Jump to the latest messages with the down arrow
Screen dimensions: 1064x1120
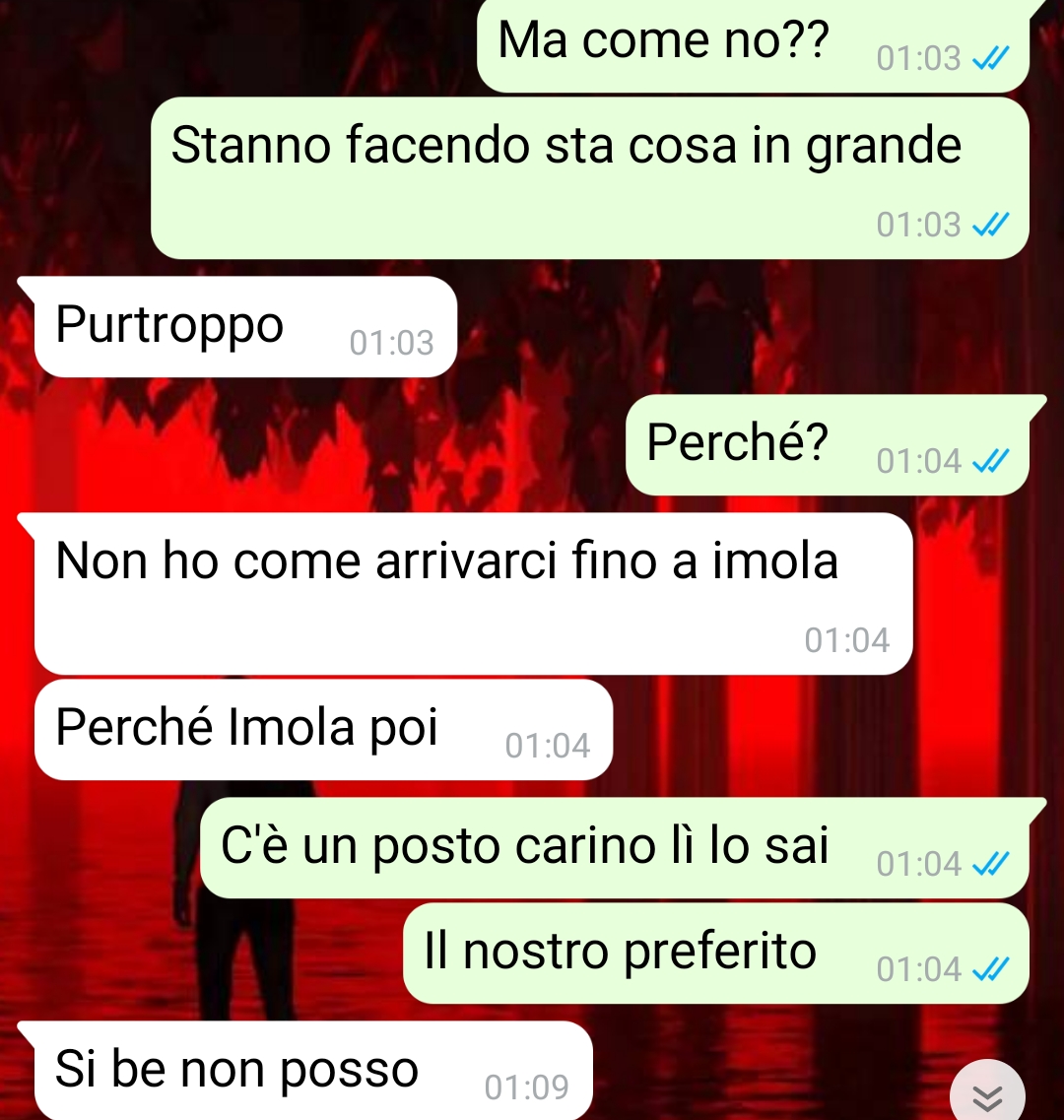987,1094
